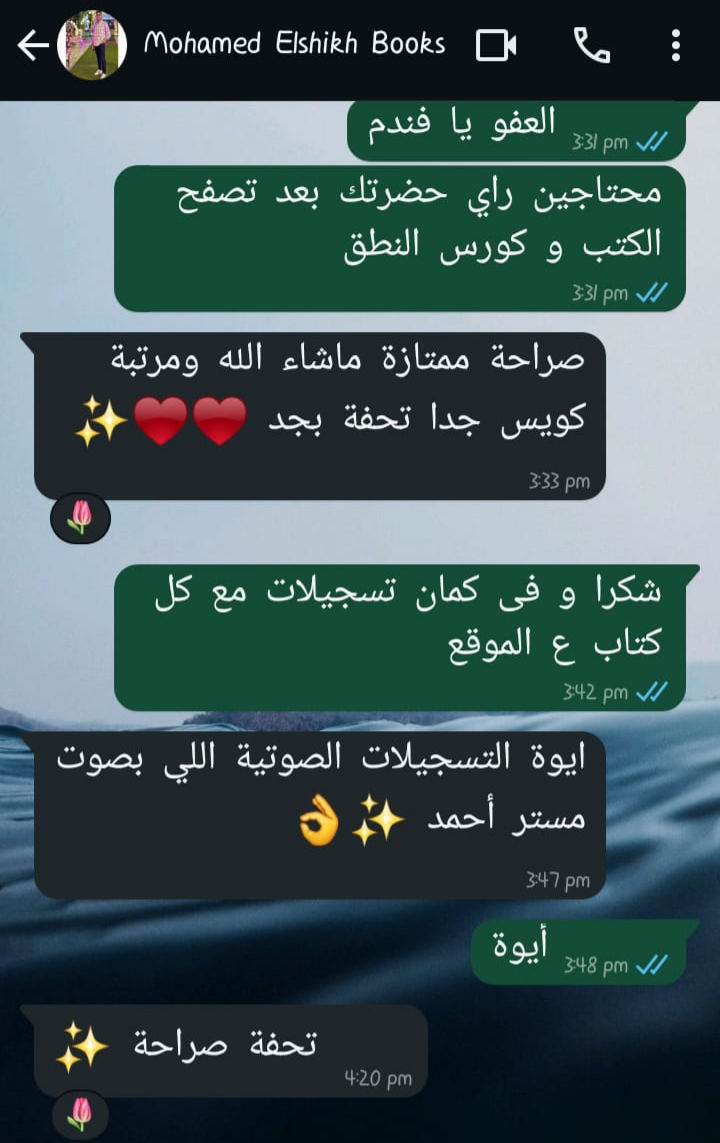The height and width of the screenshot is (1143, 720).
Task: Start a video call with Mohamed Elshikh Books
Action: coord(496,45)
